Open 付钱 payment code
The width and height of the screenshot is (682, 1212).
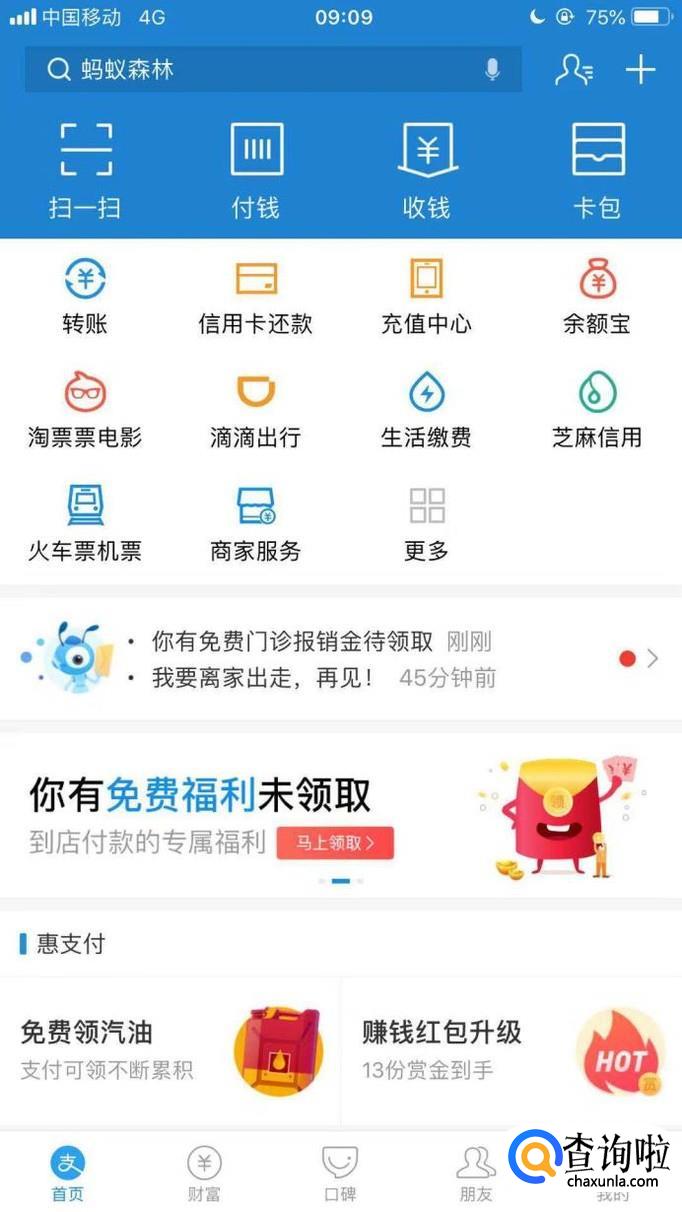(x=256, y=170)
